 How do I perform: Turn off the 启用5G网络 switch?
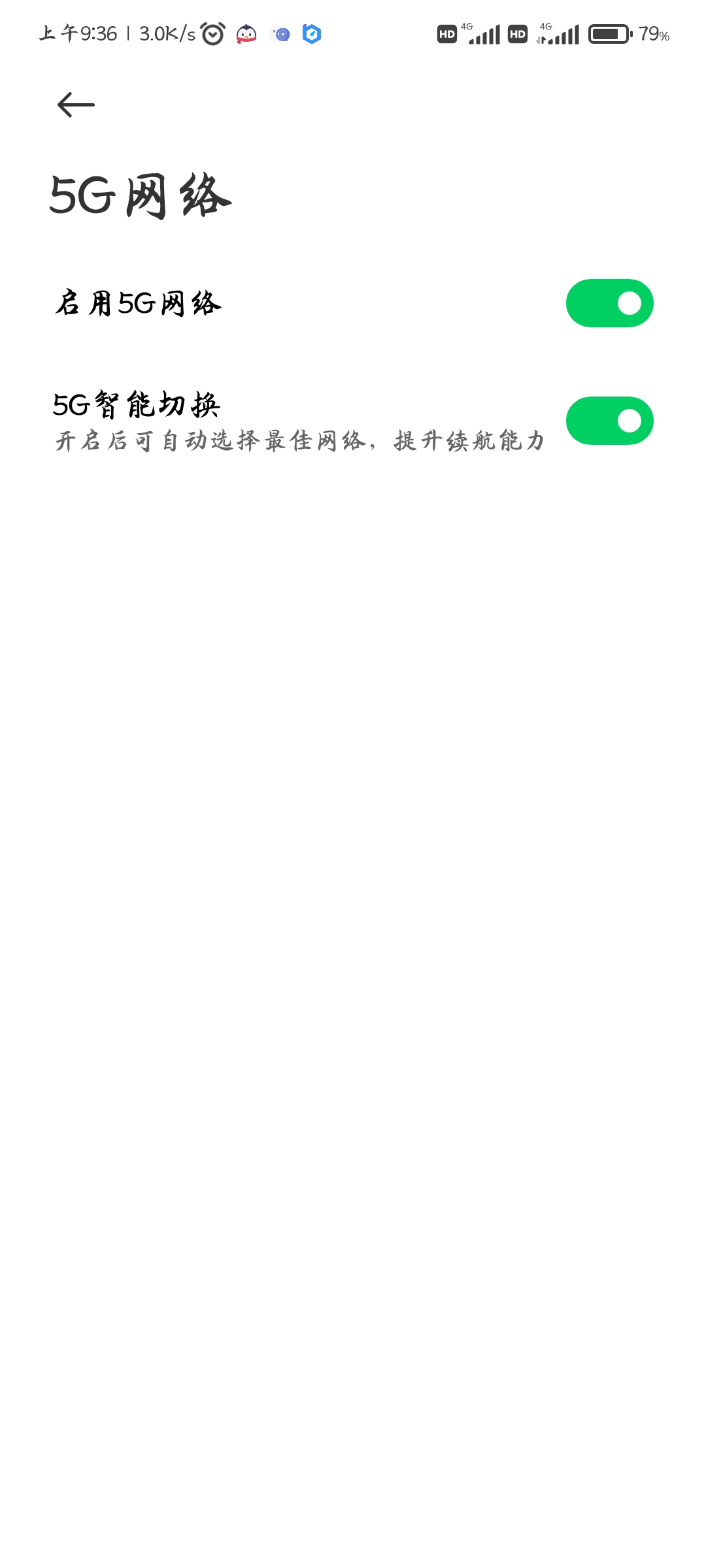pyautogui.click(x=609, y=303)
